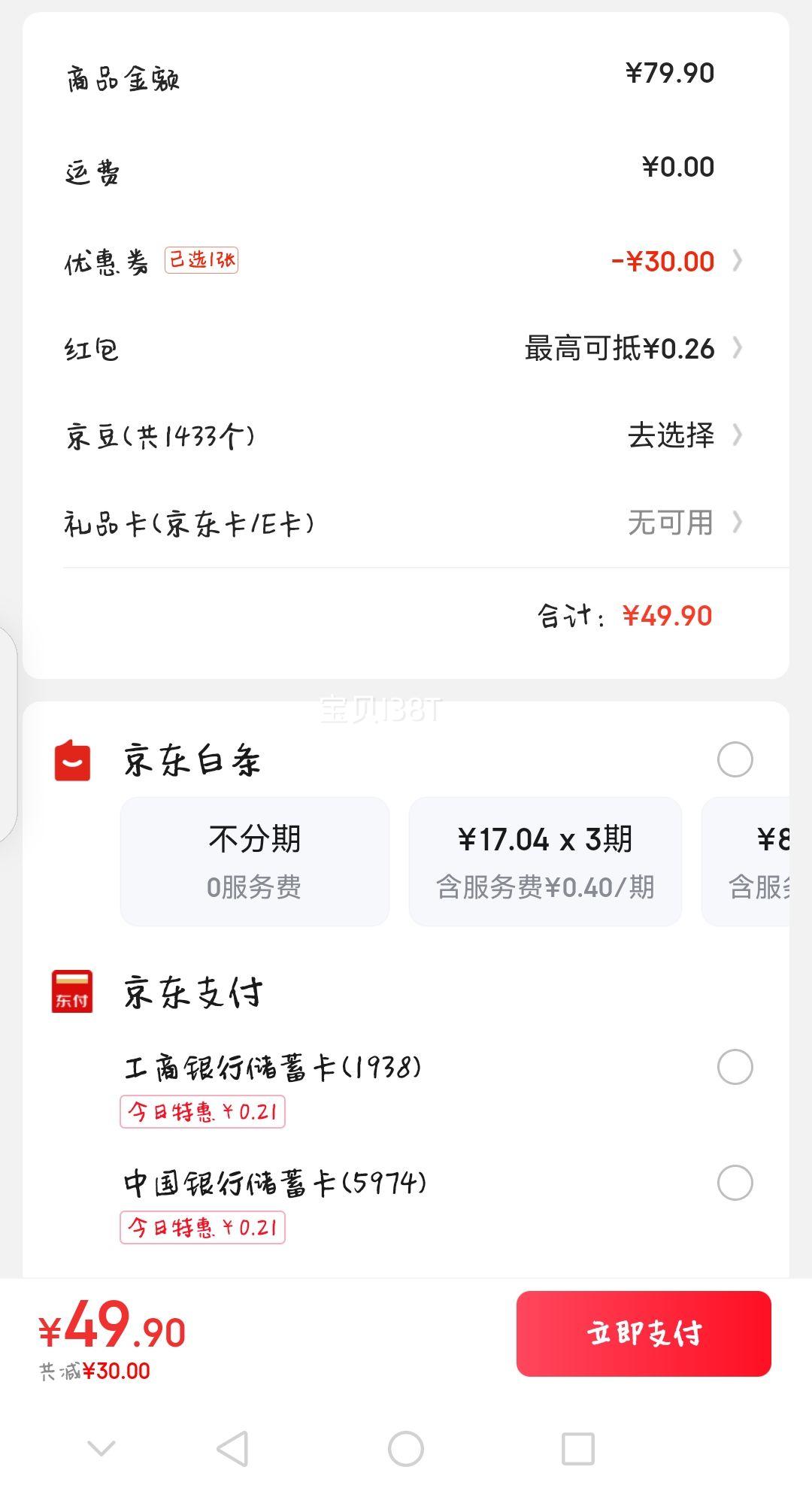Open the 优惠券 coupon selection row
This screenshot has height=1494, width=812.
click(x=406, y=261)
